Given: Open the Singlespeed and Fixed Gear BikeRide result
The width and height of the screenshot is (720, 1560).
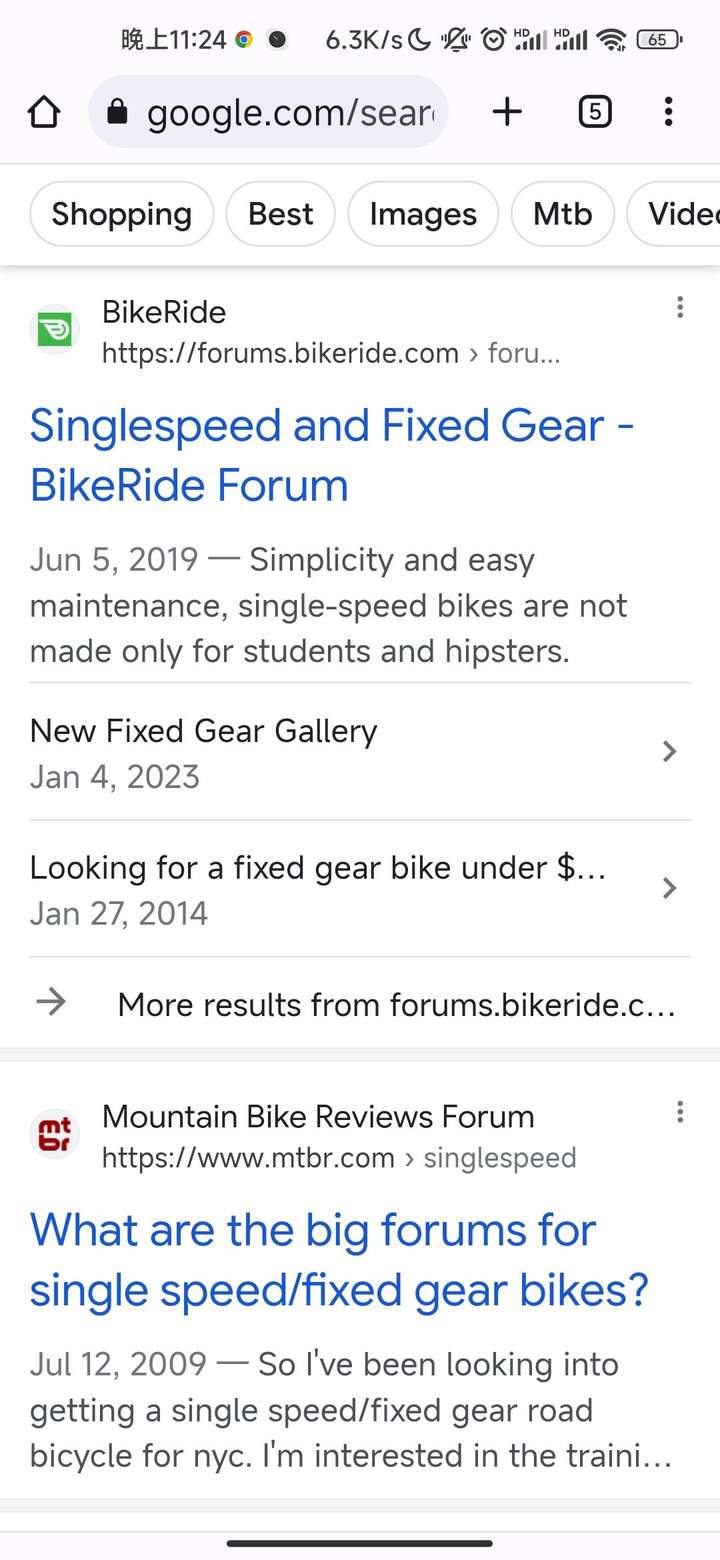Looking at the screenshot, I should click(x=332, y=456).
